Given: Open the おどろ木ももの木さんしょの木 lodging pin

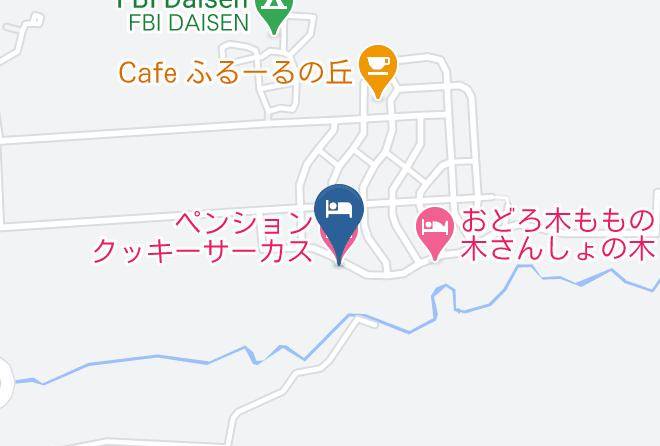Looking at the screenshot, I should [435, 229].
